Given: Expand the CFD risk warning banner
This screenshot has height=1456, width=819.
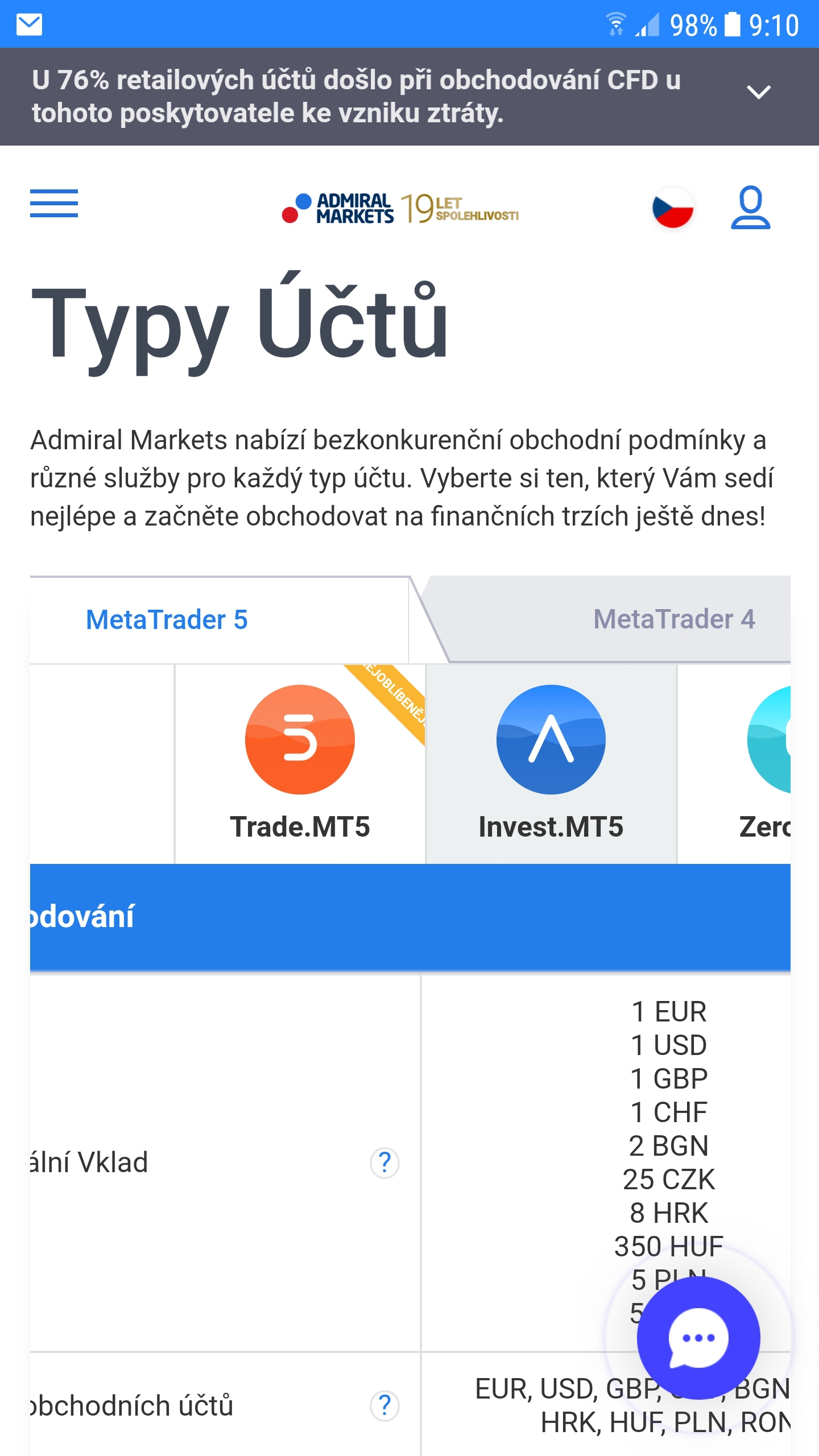Looking at the screenshot, I should (758, 92).
